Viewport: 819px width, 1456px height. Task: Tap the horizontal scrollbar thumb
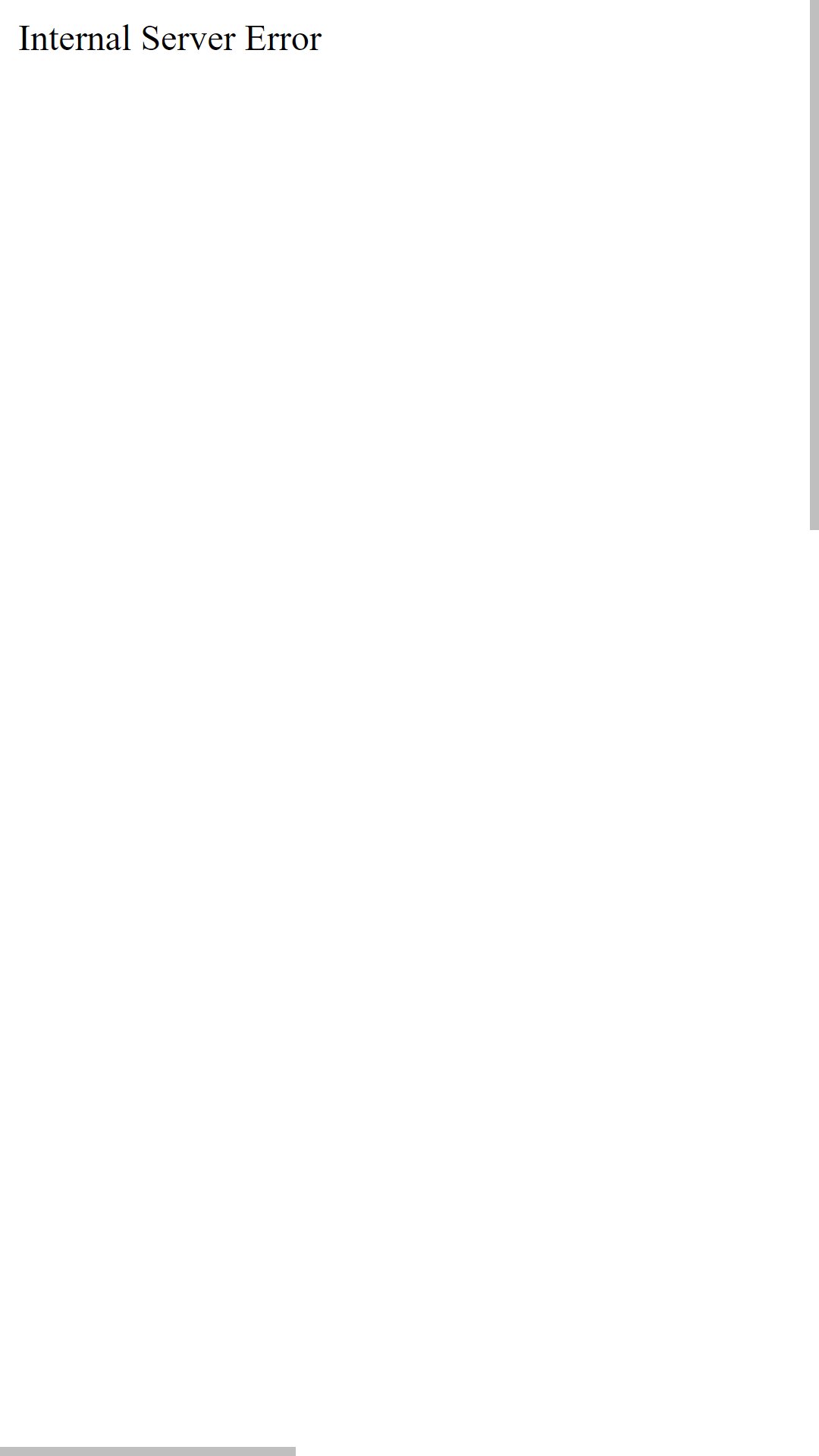[x=148, y=1451]
